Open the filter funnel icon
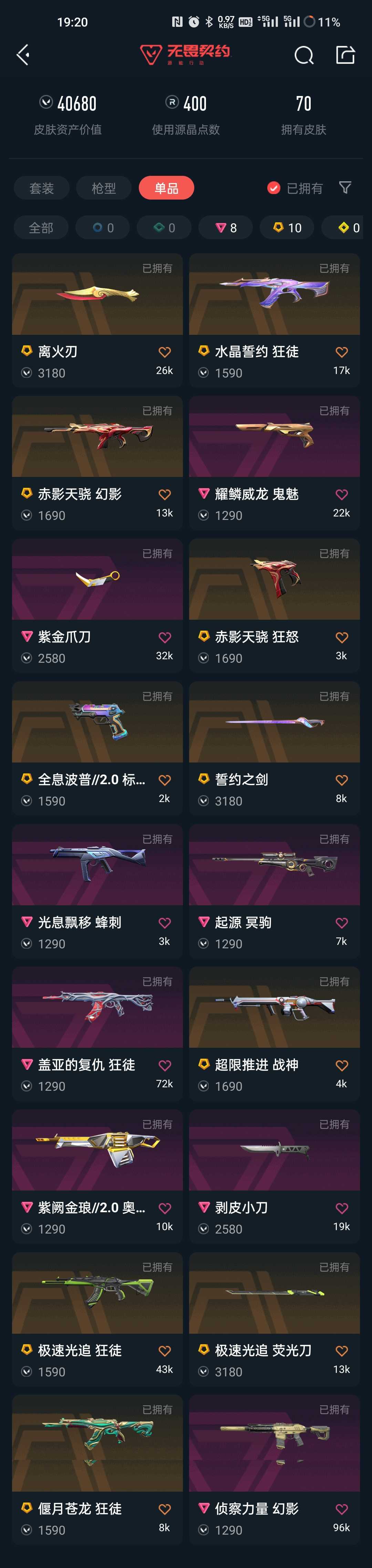 [x=344, y=188]
